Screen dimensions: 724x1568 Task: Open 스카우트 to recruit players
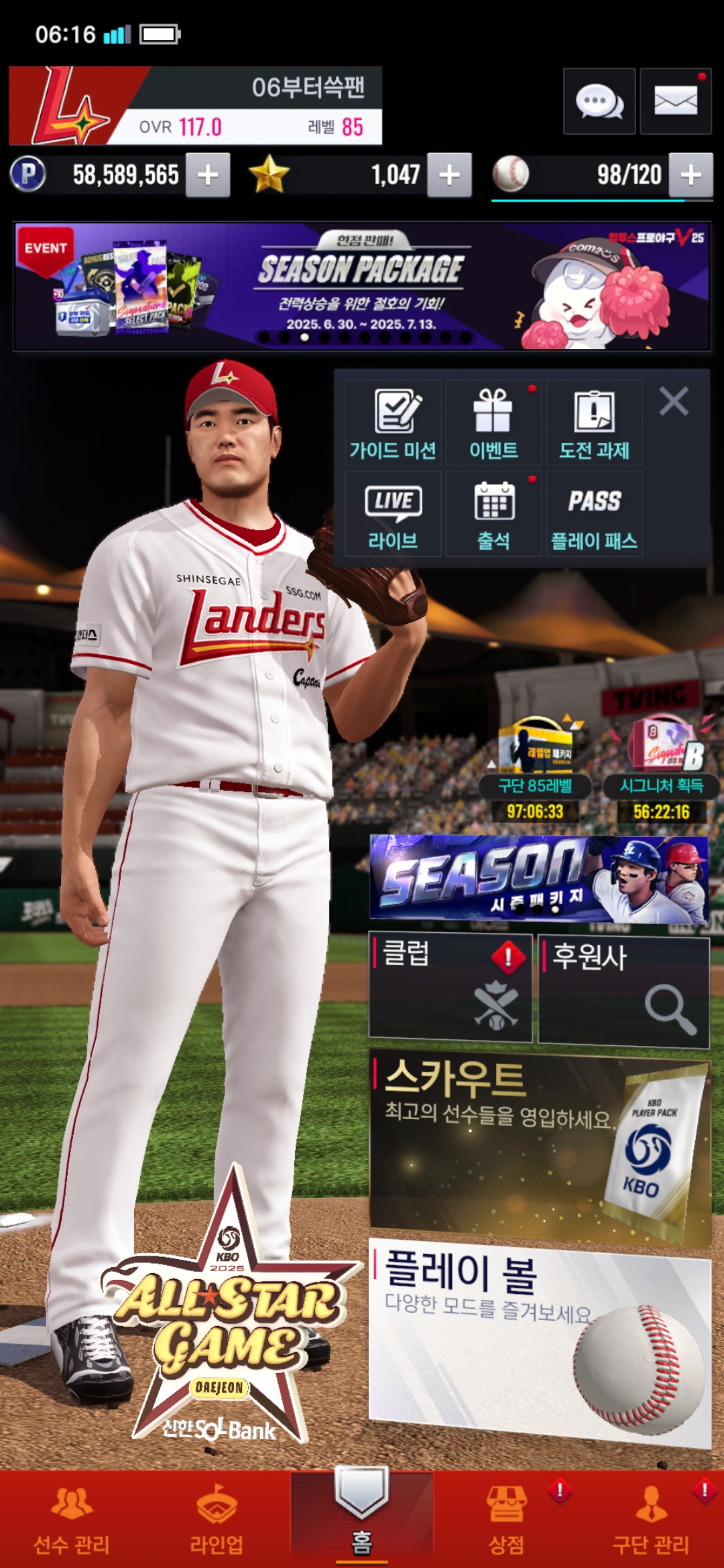click(540, 1147)
